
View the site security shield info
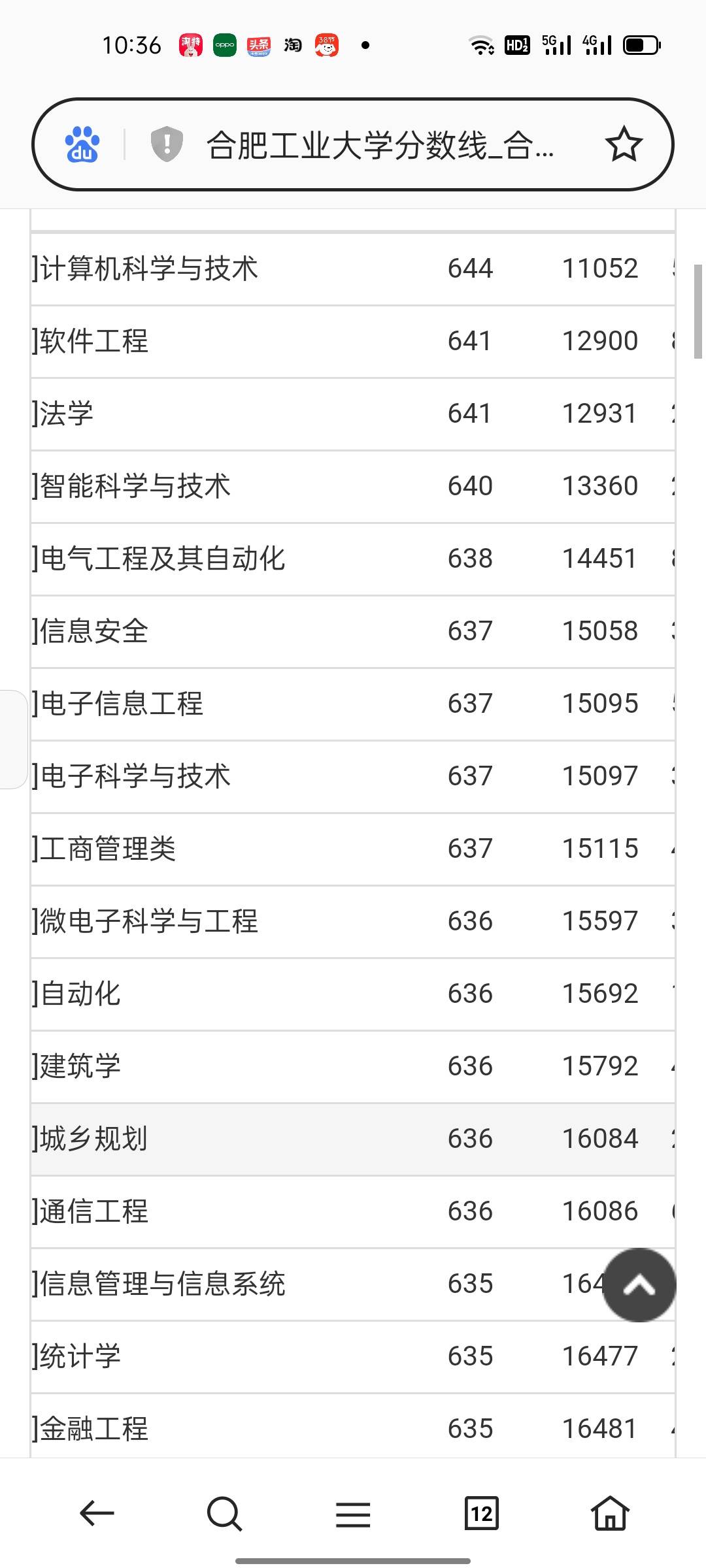(167, 144)
